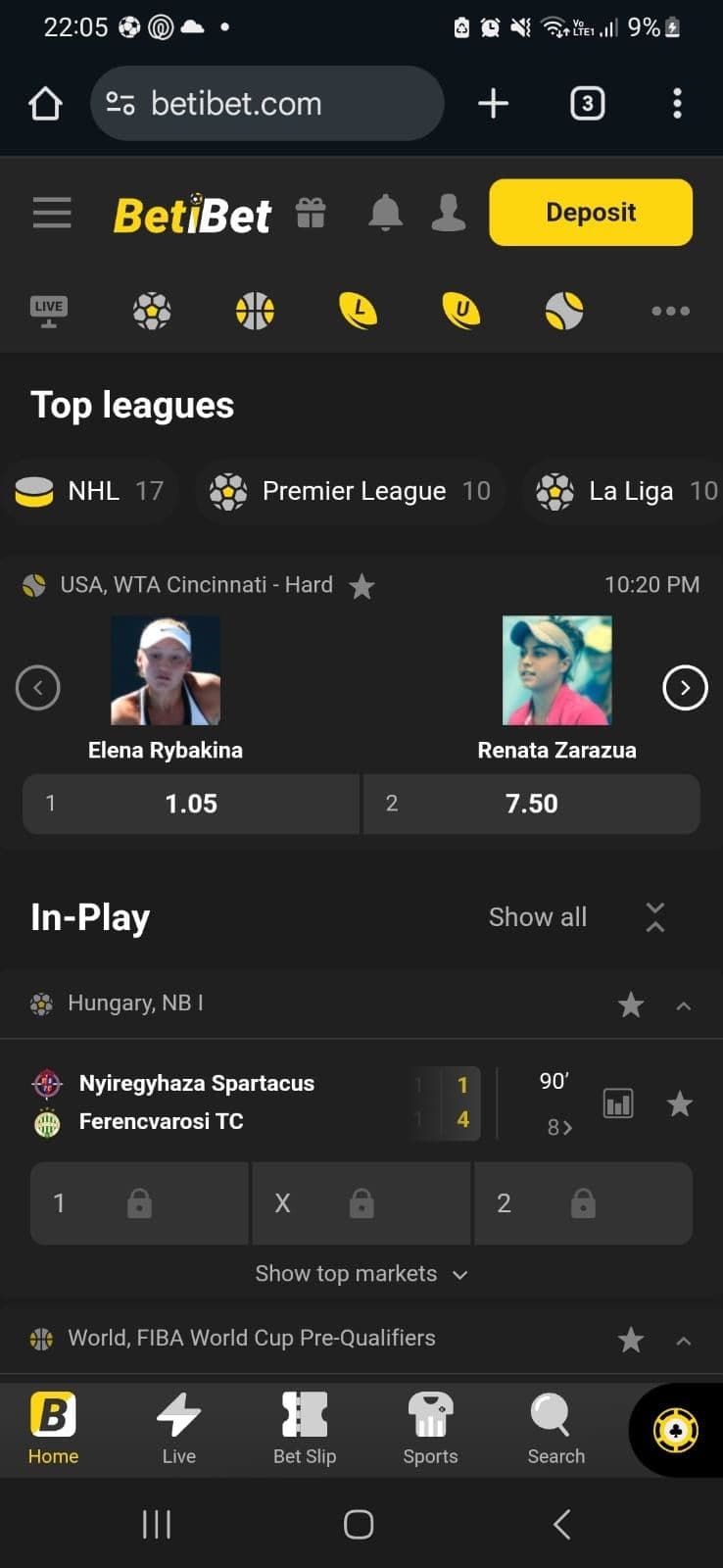Open the Search tab
This screenshot has height=1568, width=723.
[x=555, y=1429]
